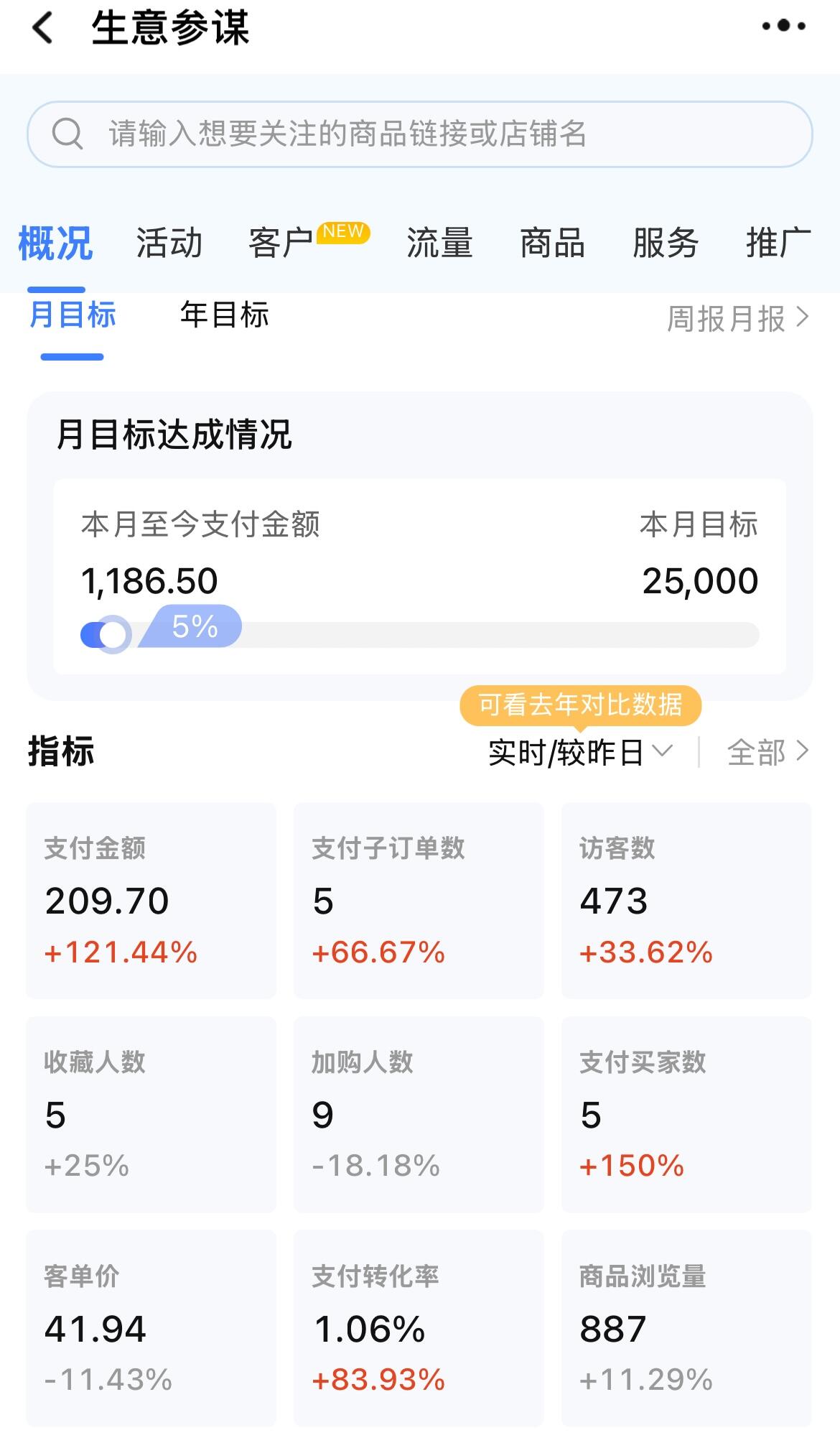Open the three-dot overflow menu
The height and width of the screenshot is (1443, 840).
pos(783,27)
